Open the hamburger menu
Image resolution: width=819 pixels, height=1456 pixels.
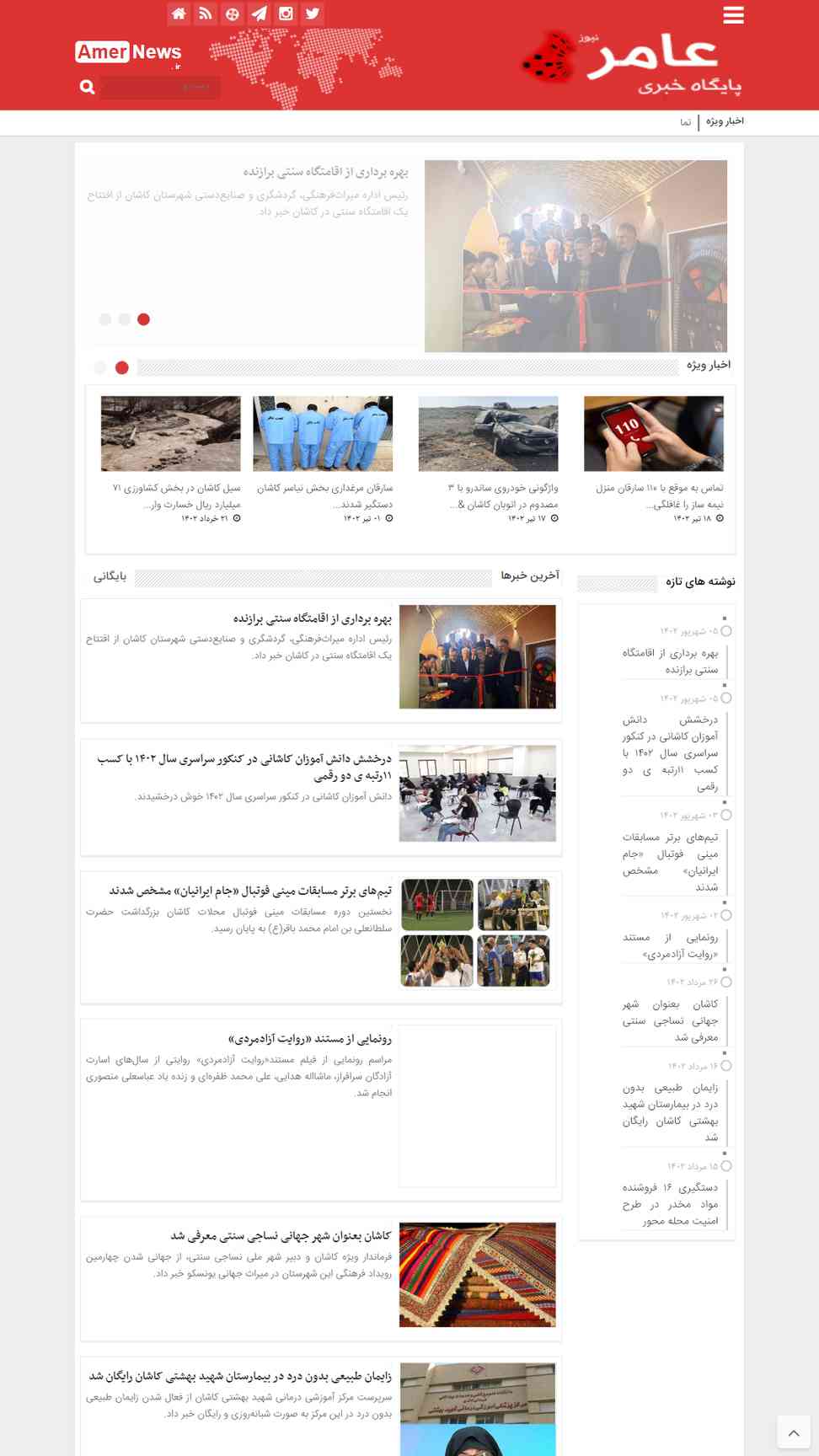[x=733, y=15]
